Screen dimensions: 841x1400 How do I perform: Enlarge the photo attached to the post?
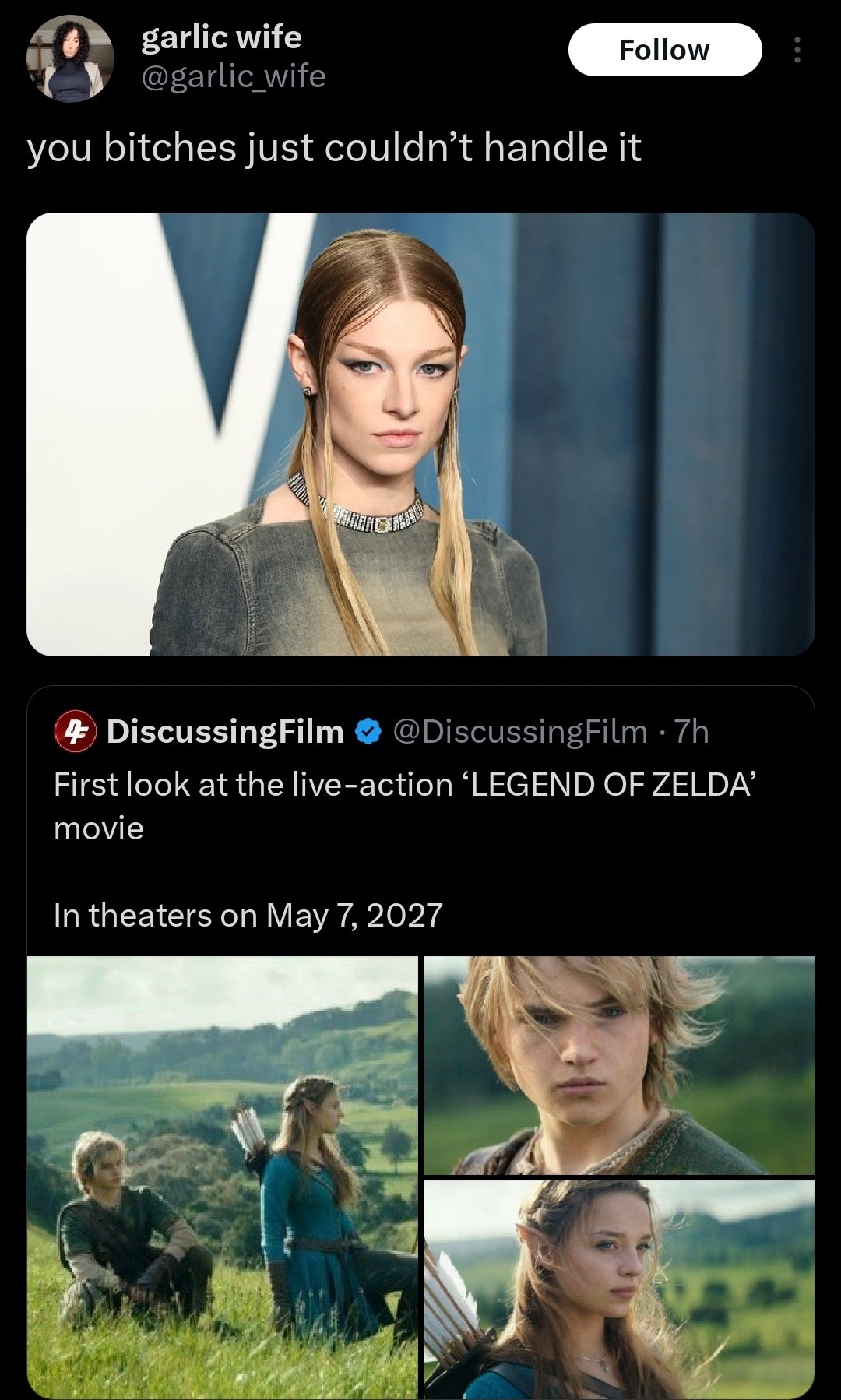click(x=420, y=434)
